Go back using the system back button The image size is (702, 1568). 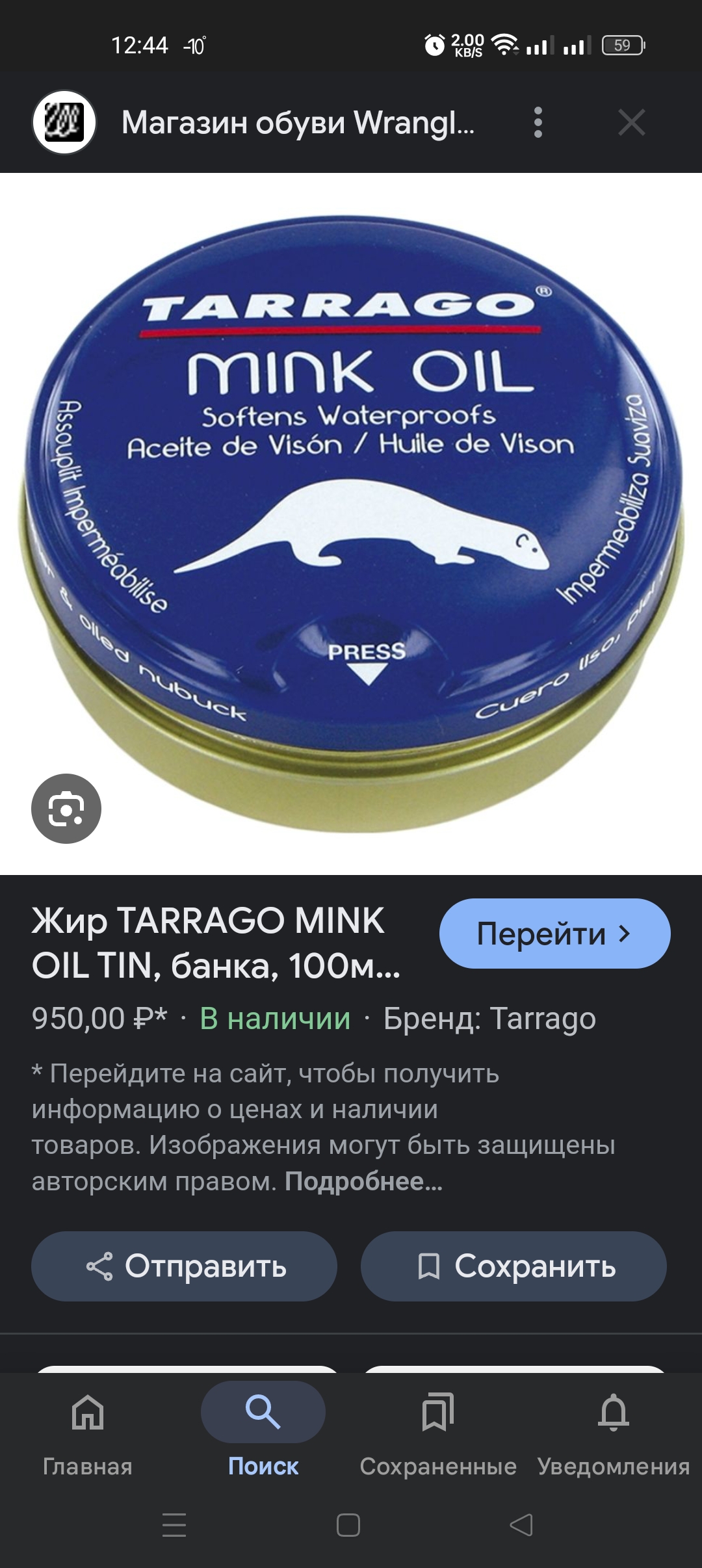[x=521, y=1525]
